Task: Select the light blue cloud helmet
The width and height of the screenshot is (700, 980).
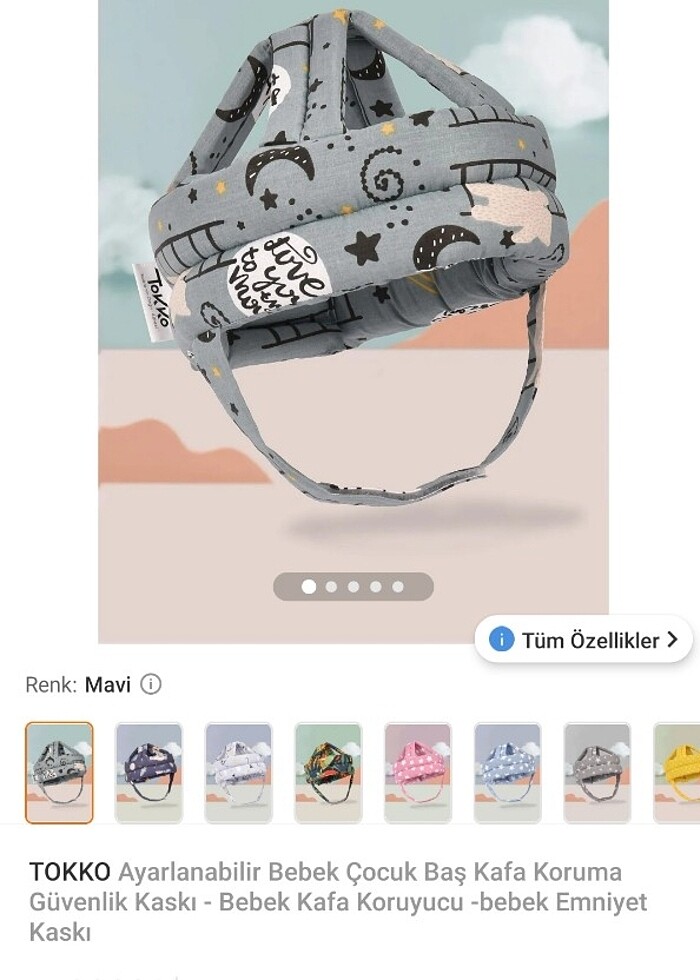Action: pyautogui.click(x=507, y=772)
